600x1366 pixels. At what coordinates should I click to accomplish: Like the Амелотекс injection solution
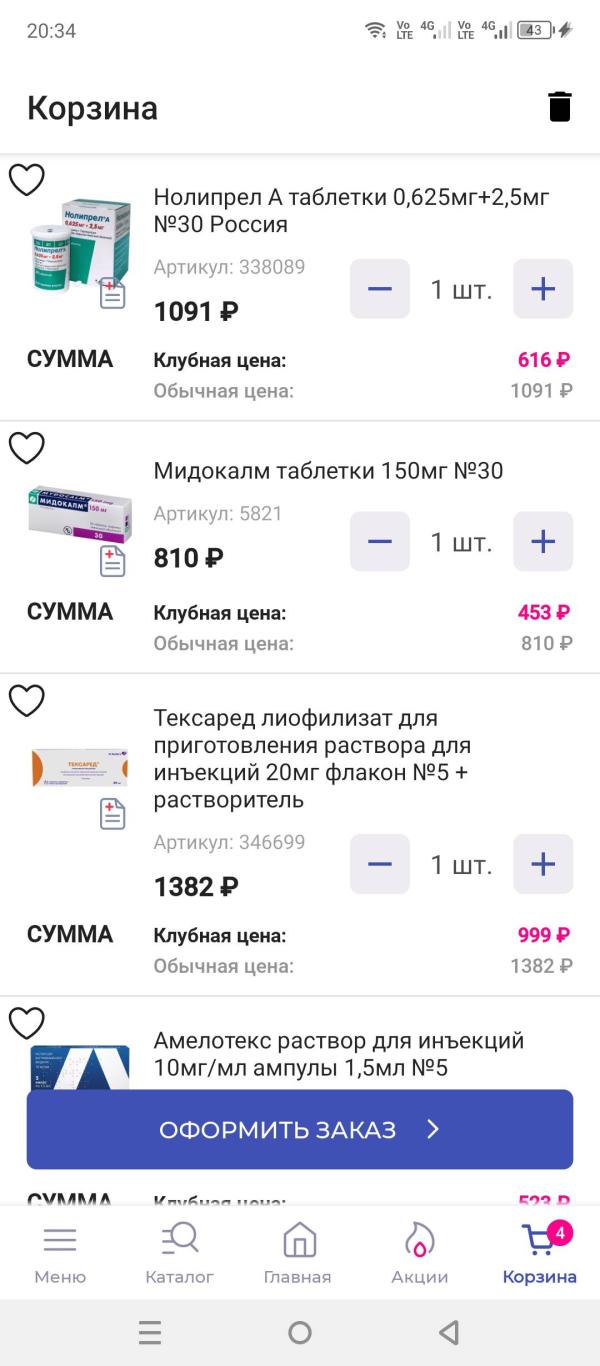27,1023
